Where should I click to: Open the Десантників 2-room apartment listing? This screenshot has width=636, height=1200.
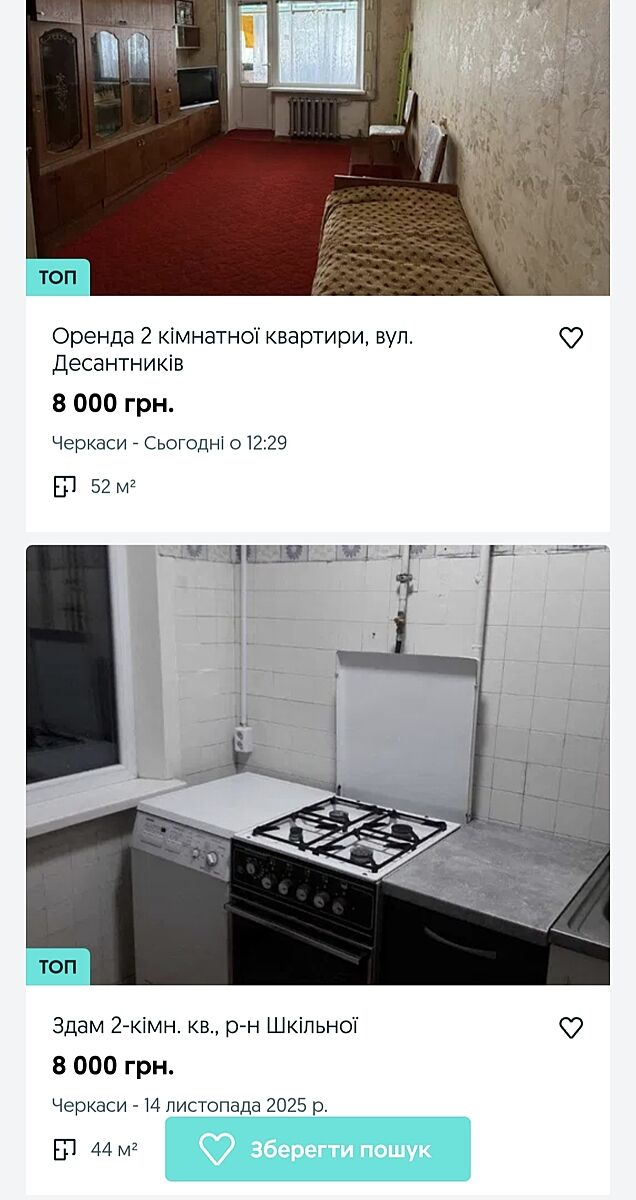pyautogui.click(x=232, y=349)
